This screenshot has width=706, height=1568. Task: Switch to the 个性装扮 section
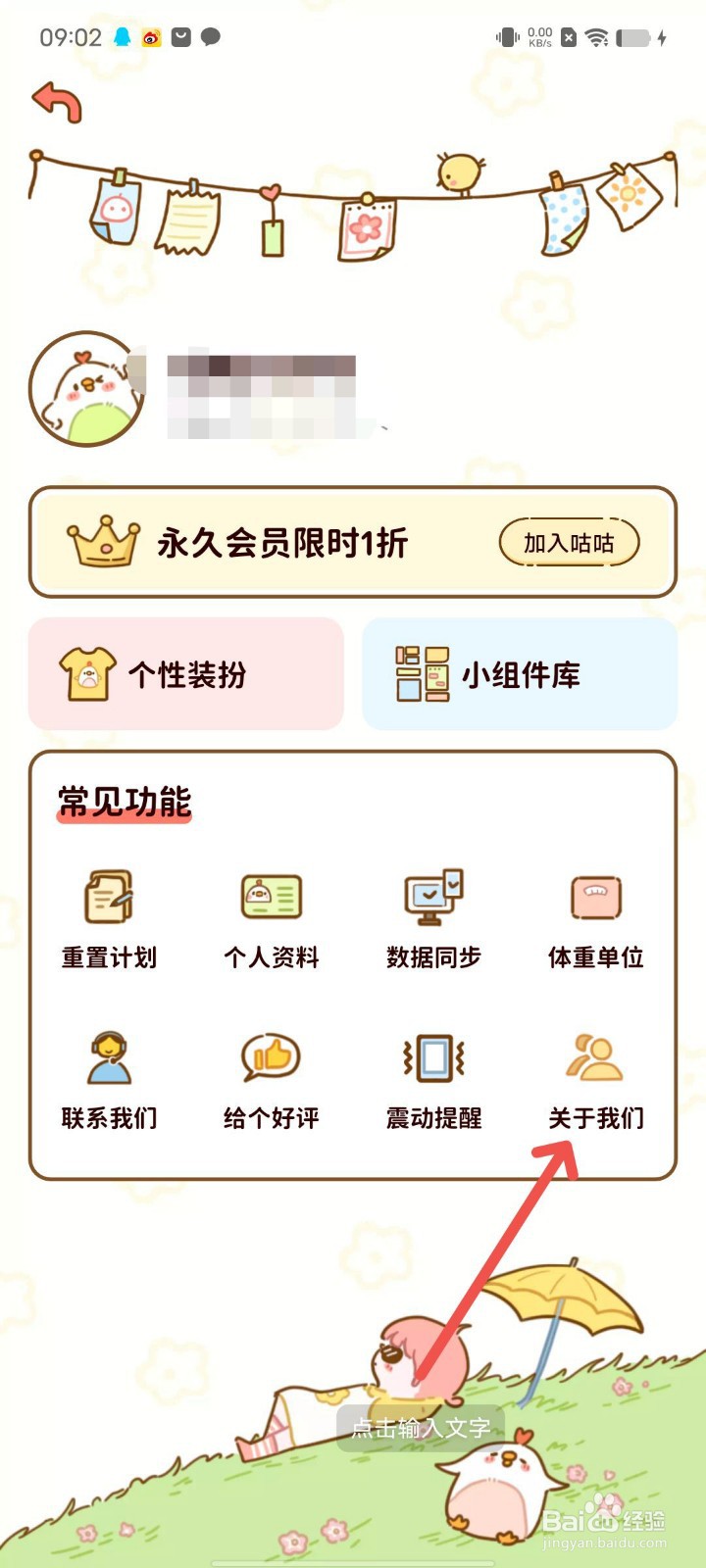(x=186, y=674)
